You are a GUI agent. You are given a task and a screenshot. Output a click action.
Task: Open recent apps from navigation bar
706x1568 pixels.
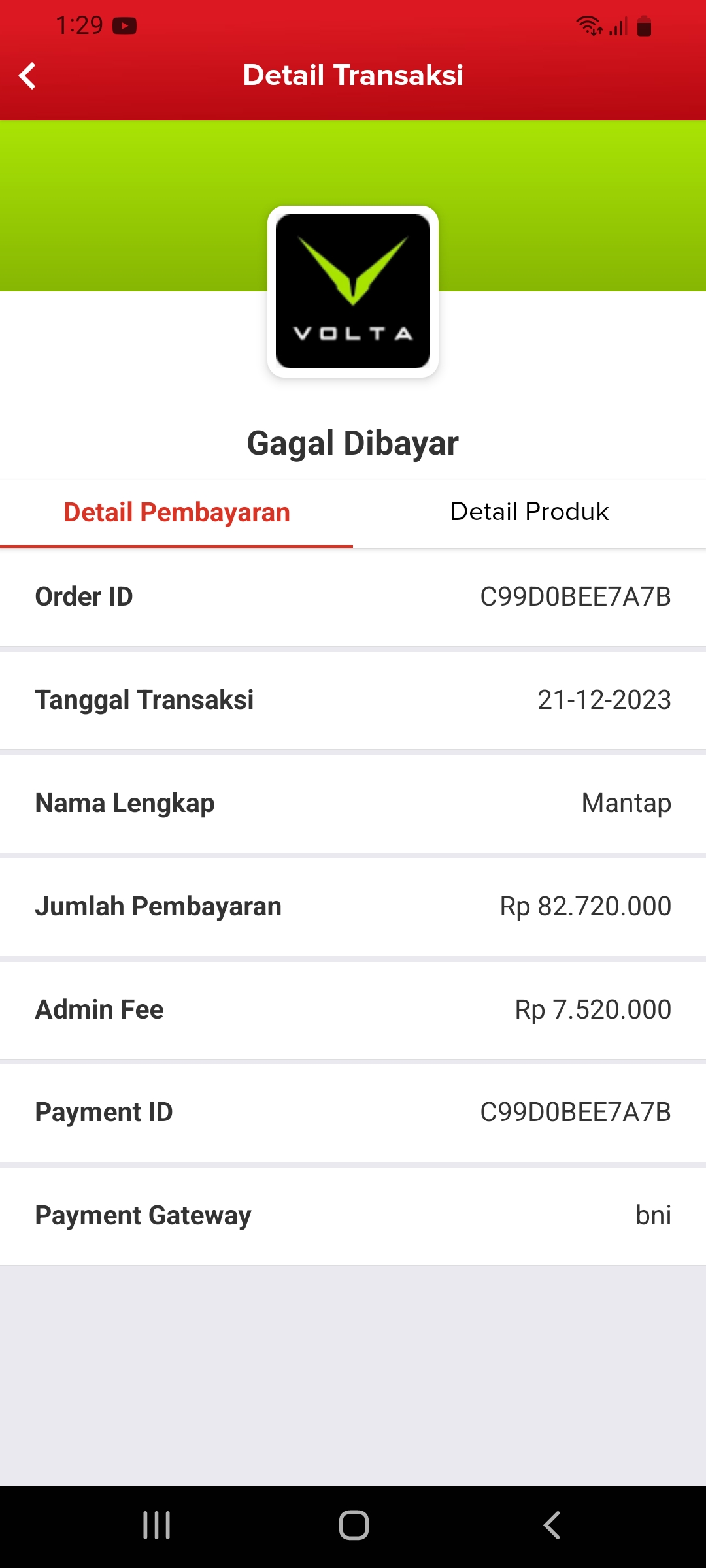coord(157,1526)
